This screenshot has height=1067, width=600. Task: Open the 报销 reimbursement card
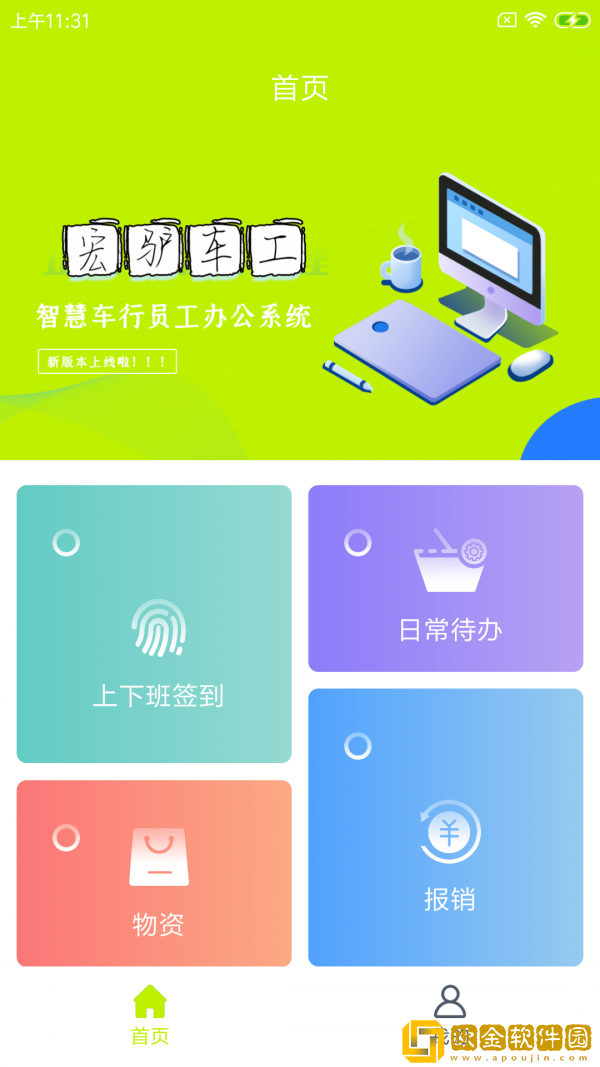[445, 827]
